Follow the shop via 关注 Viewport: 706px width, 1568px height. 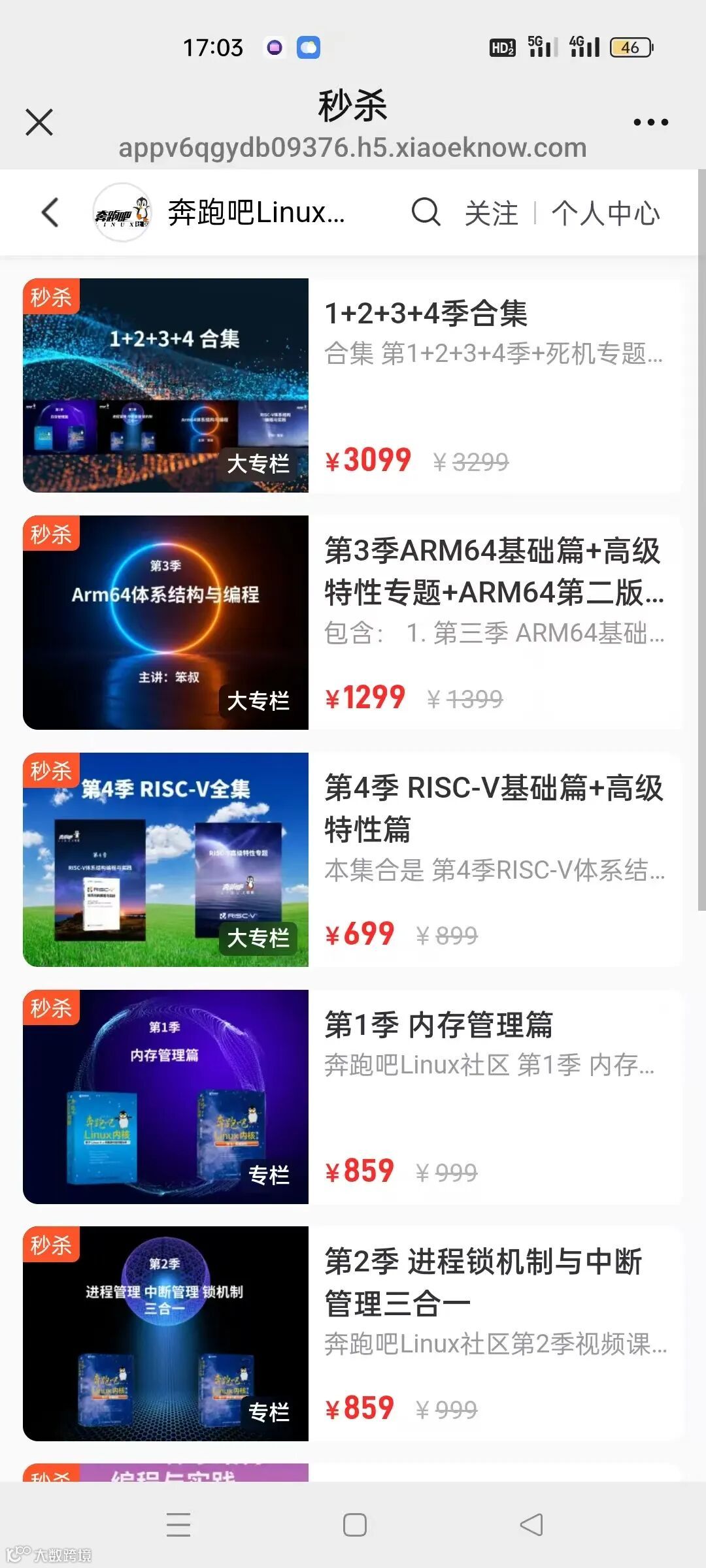point(491,214)
